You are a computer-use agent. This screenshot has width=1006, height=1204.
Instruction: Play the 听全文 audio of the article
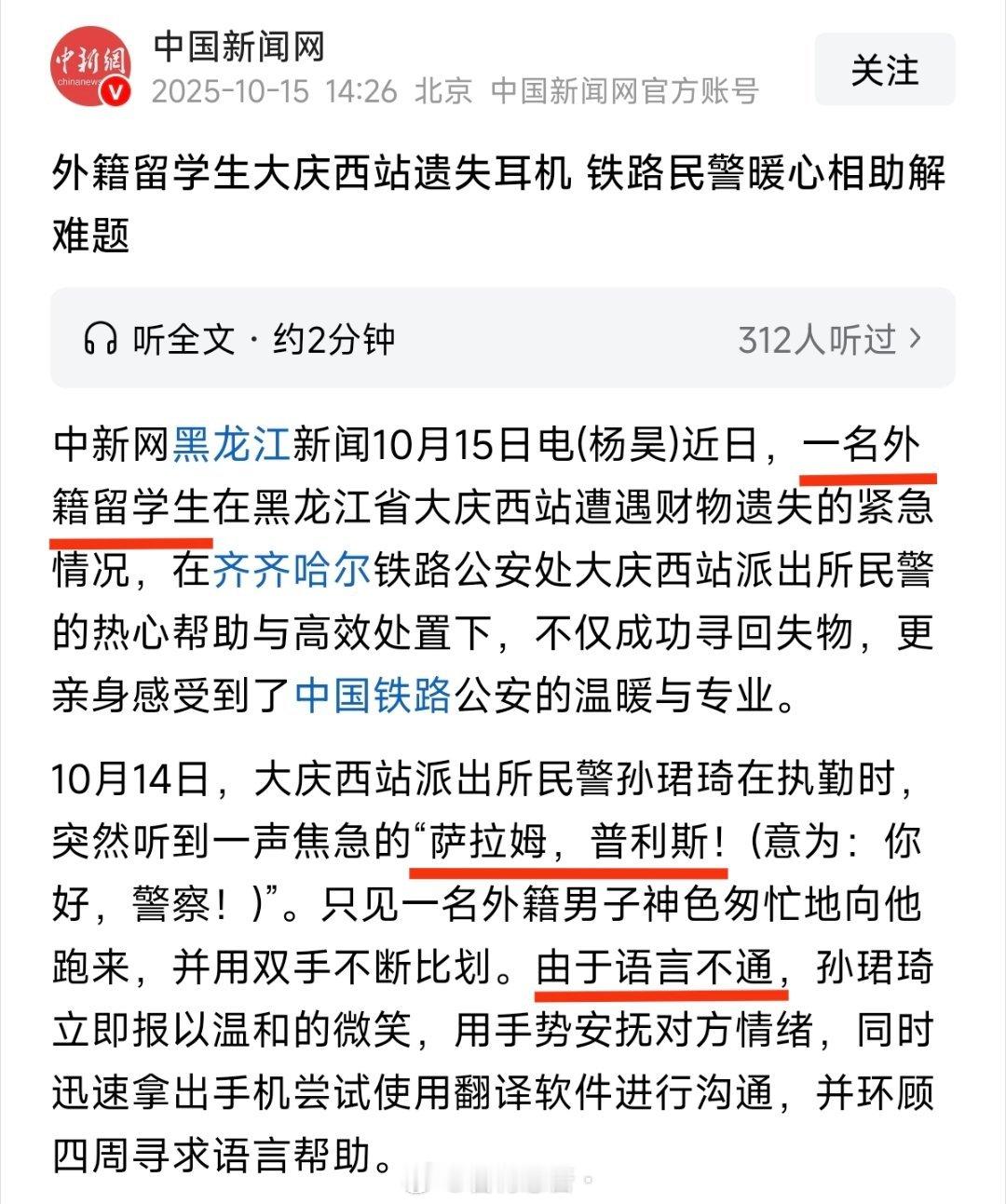click(x=238, y=339)
